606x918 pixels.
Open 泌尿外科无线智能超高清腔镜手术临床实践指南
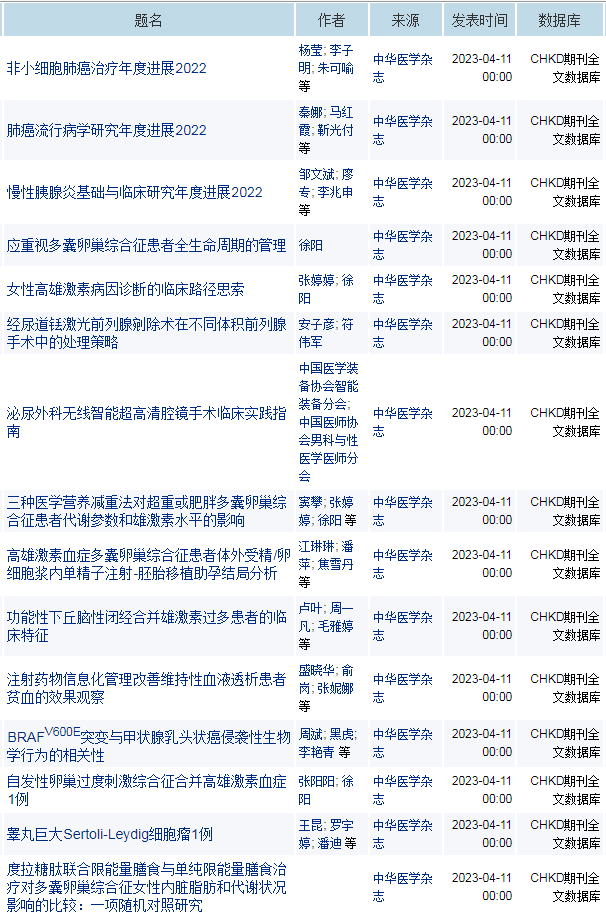pos(146,421)
